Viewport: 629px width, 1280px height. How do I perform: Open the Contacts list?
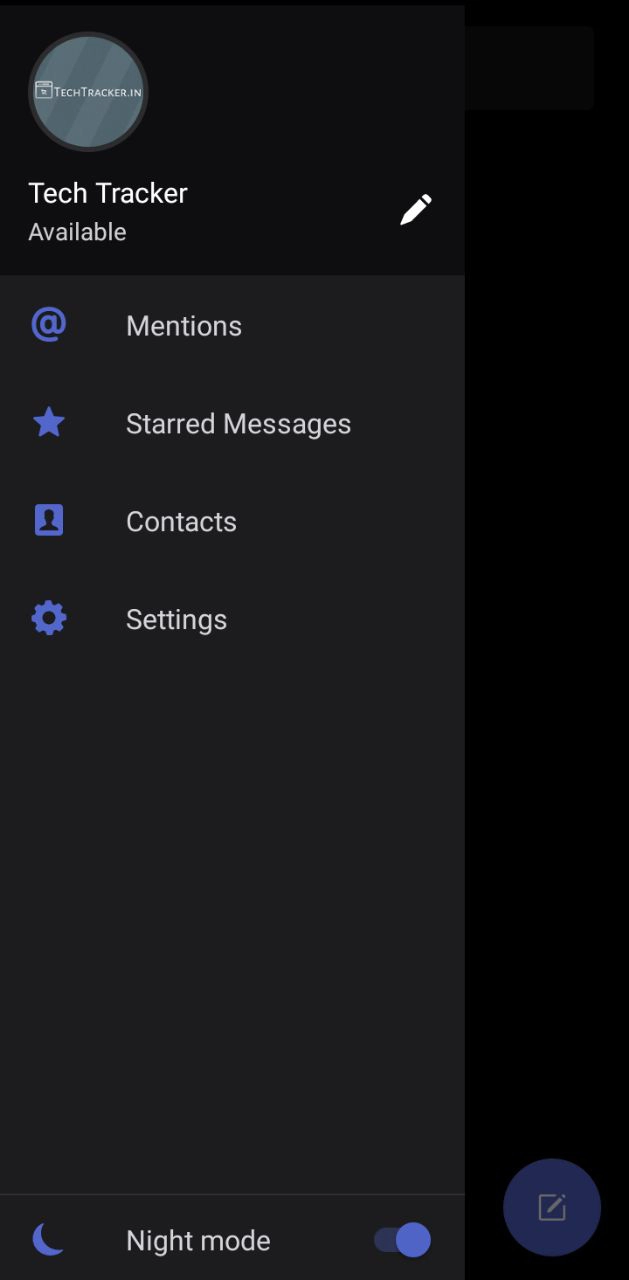(x=181, y=522)
